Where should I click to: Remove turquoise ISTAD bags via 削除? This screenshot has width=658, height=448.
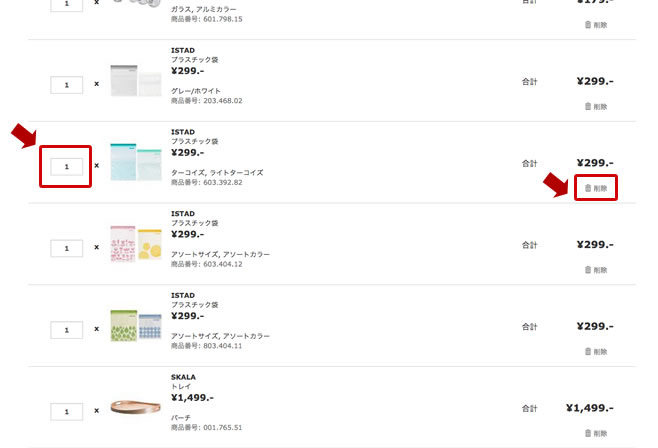596,188
